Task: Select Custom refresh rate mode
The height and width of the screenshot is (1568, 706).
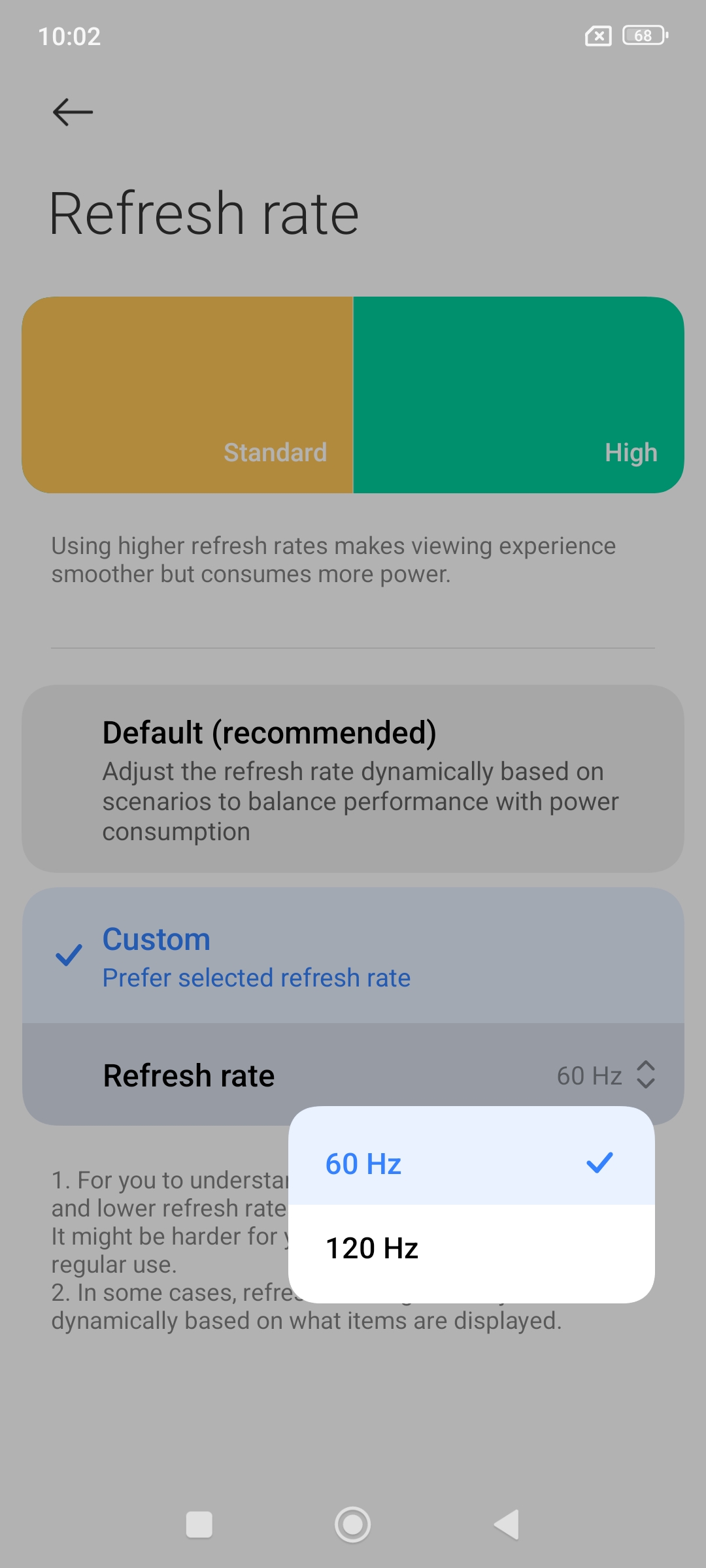Action: click(x=353, y=956)
